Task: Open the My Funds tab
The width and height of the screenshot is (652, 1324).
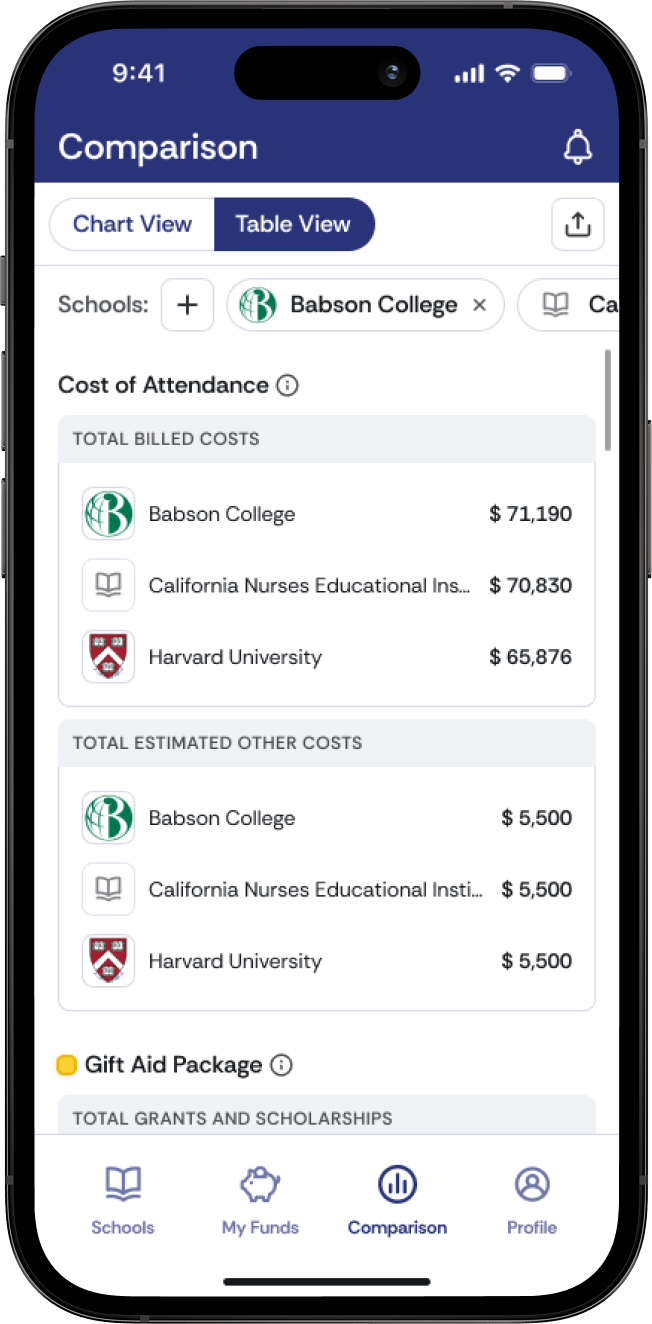Action: pyautogui.click(x=260, y=1200)
